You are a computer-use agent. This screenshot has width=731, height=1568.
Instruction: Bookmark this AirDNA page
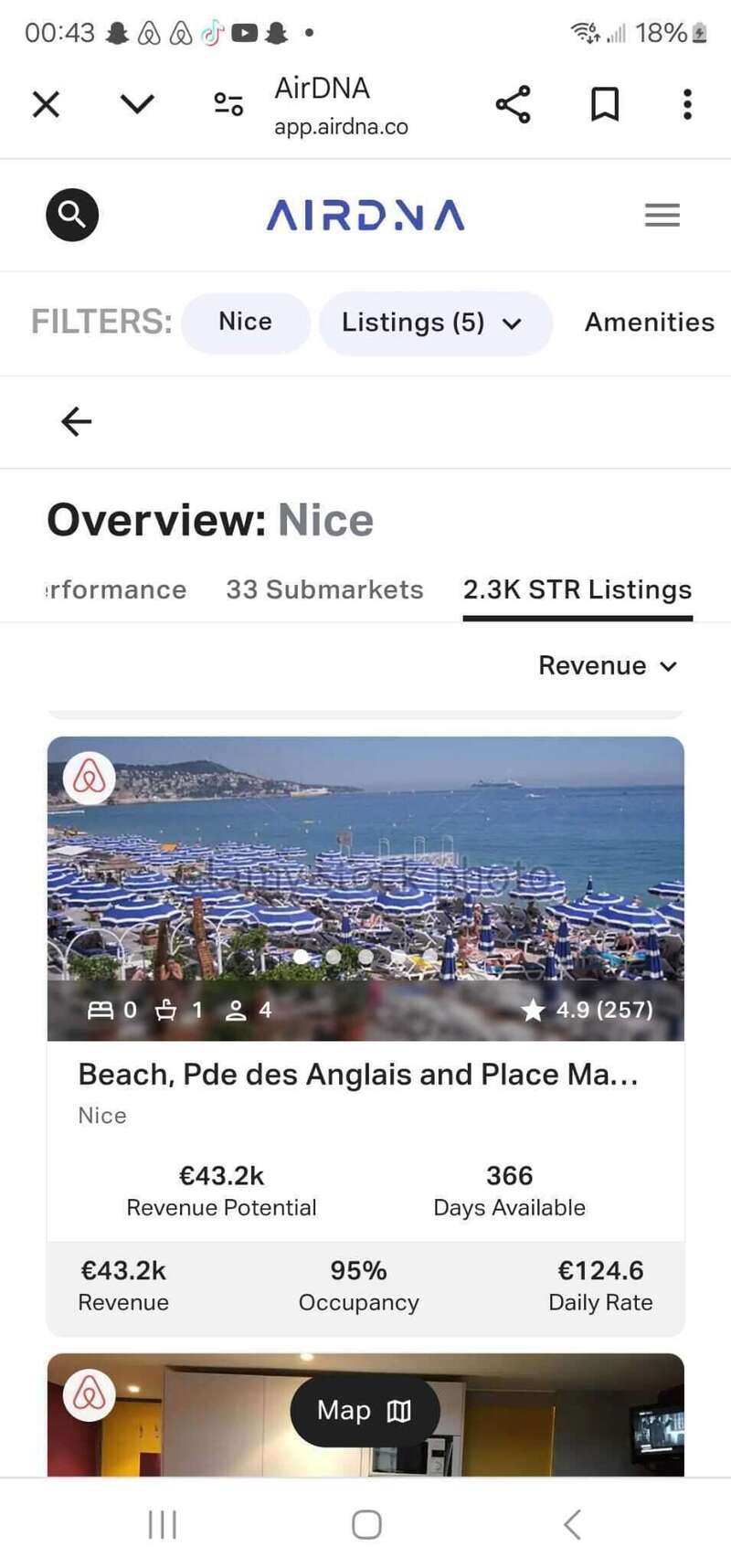pyautogui.click(x=604, y=104)
